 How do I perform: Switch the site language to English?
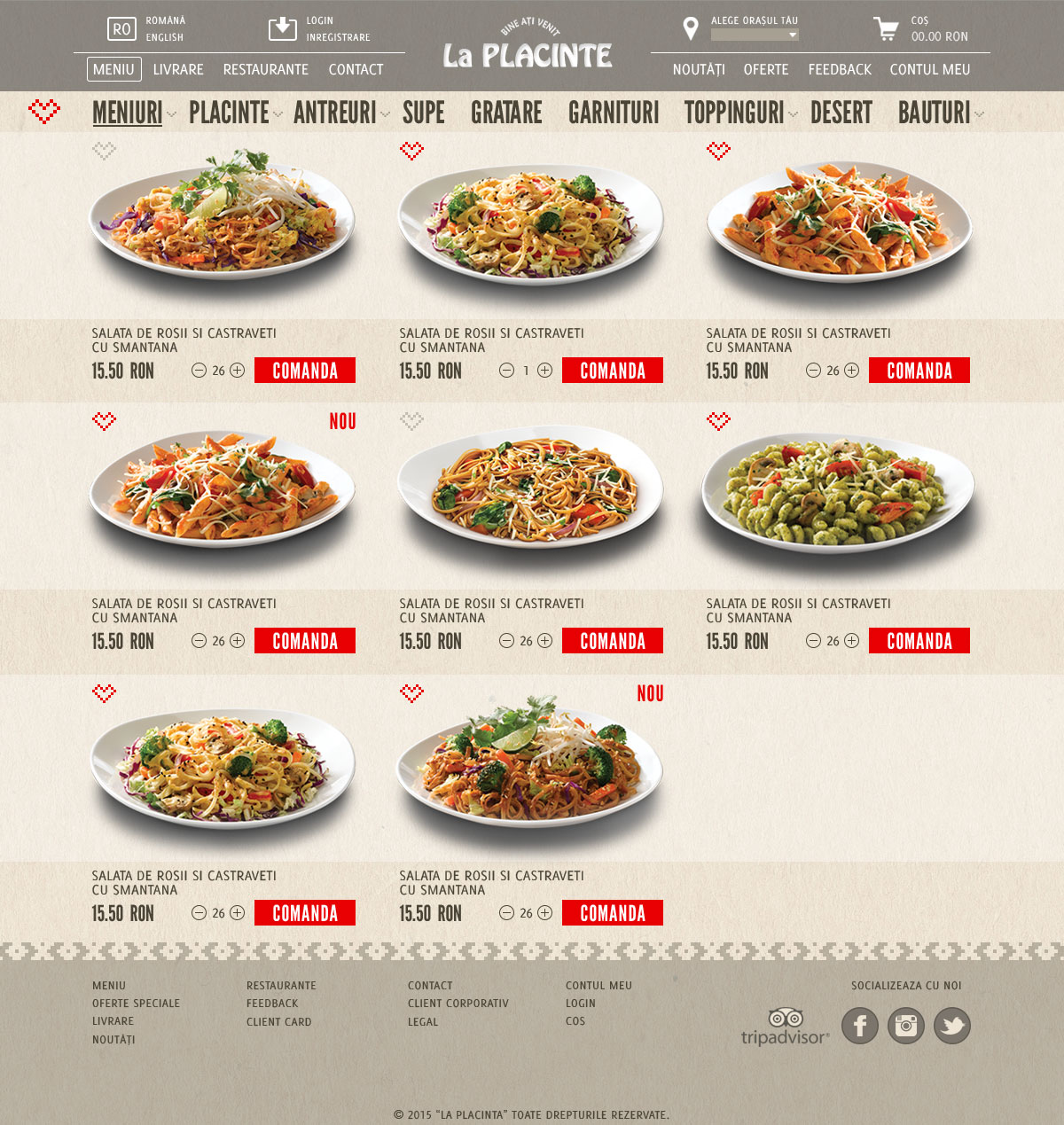[165, 37]
